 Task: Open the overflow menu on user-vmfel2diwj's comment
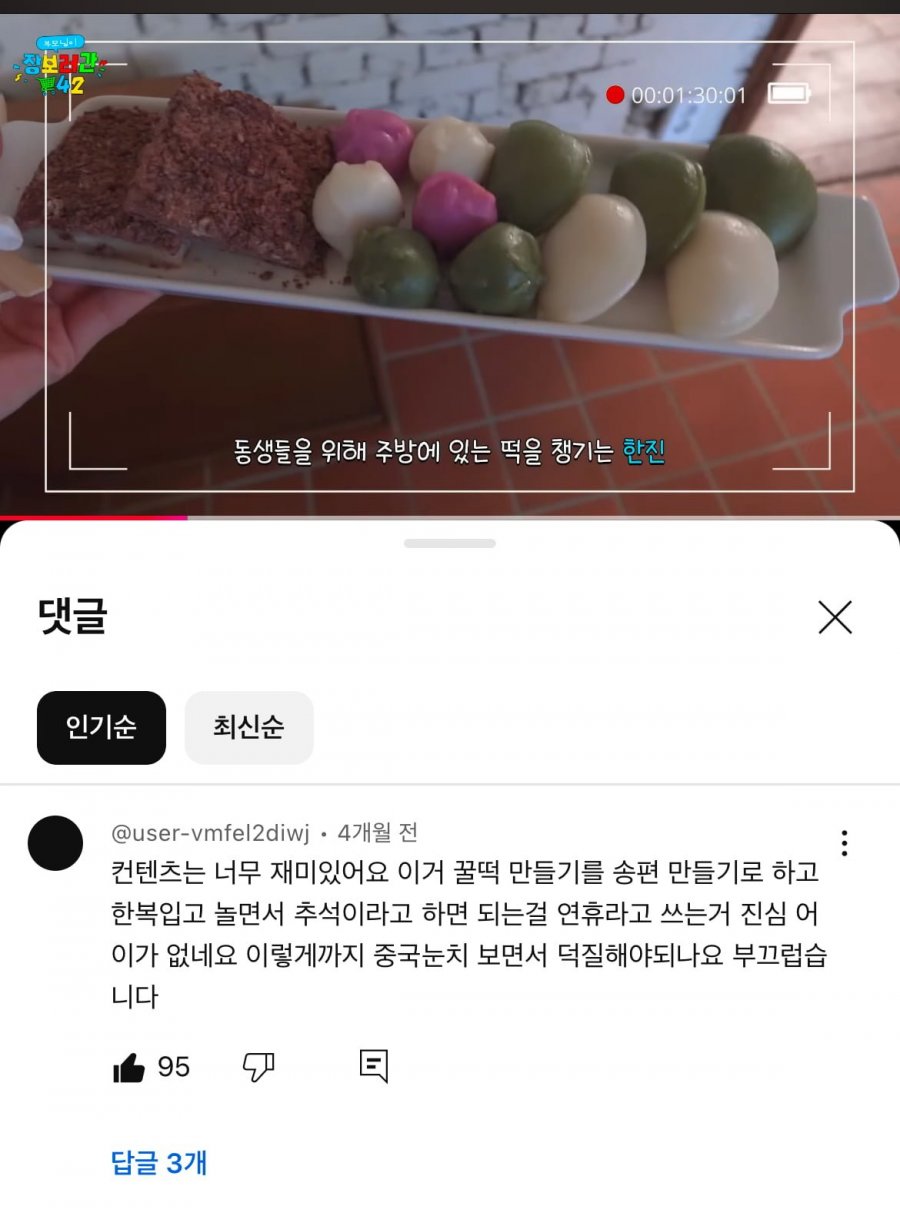point(844,843)
